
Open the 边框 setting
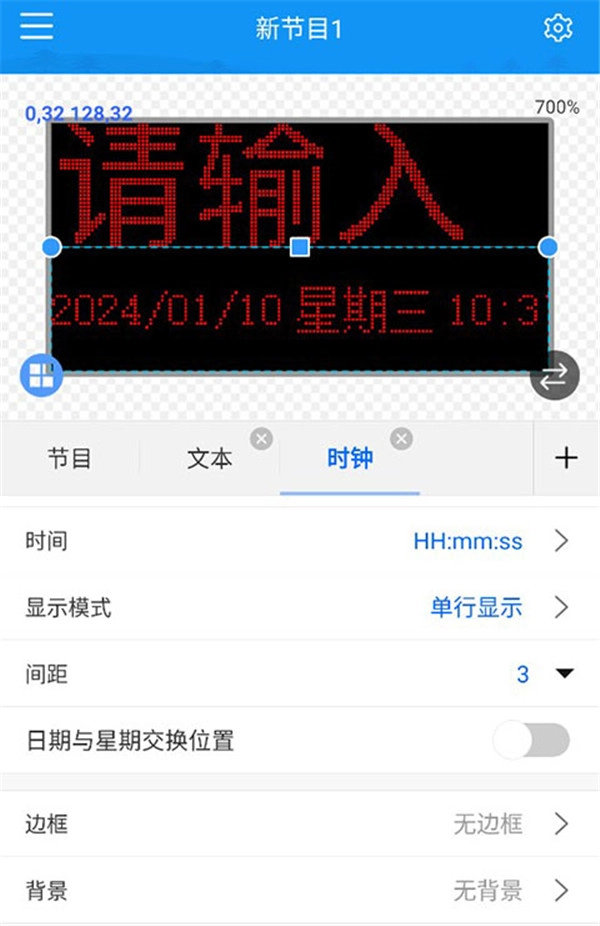(300, 824)
